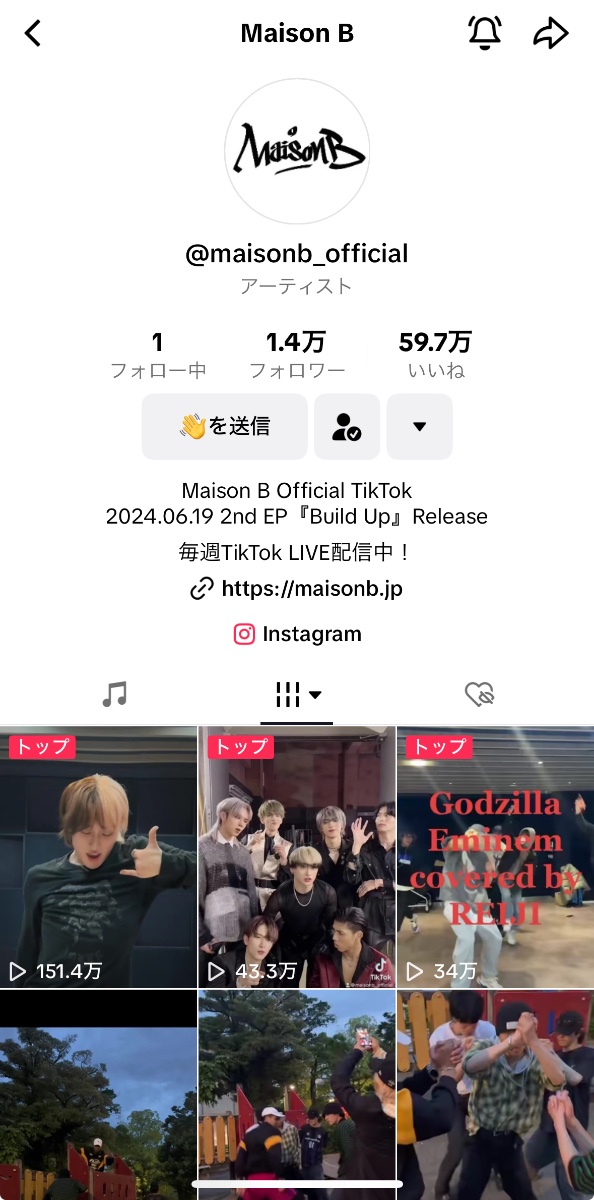Open the 1.4万 followers list

tap(296, 355)
